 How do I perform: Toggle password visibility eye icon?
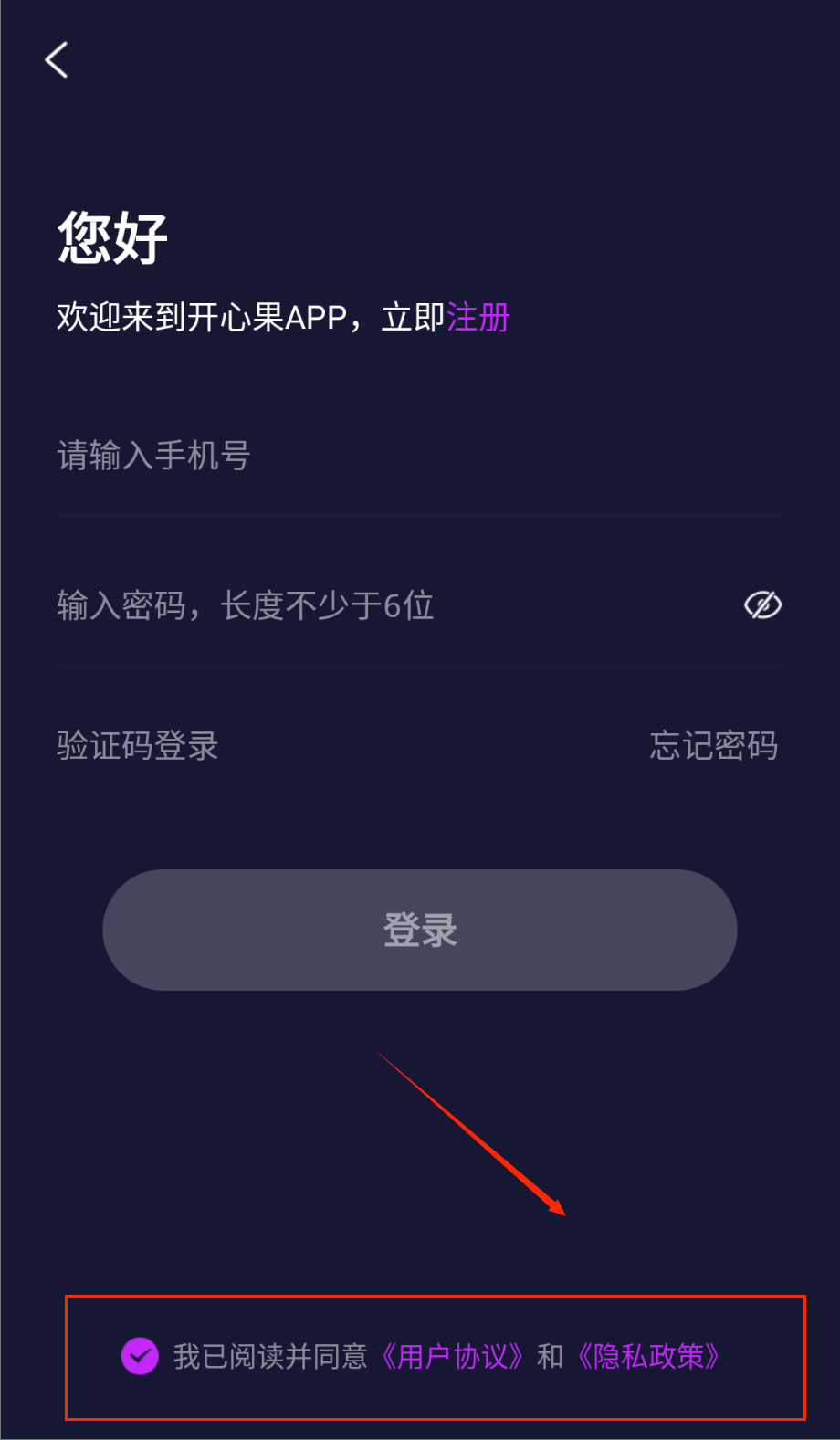pos(762,605)
